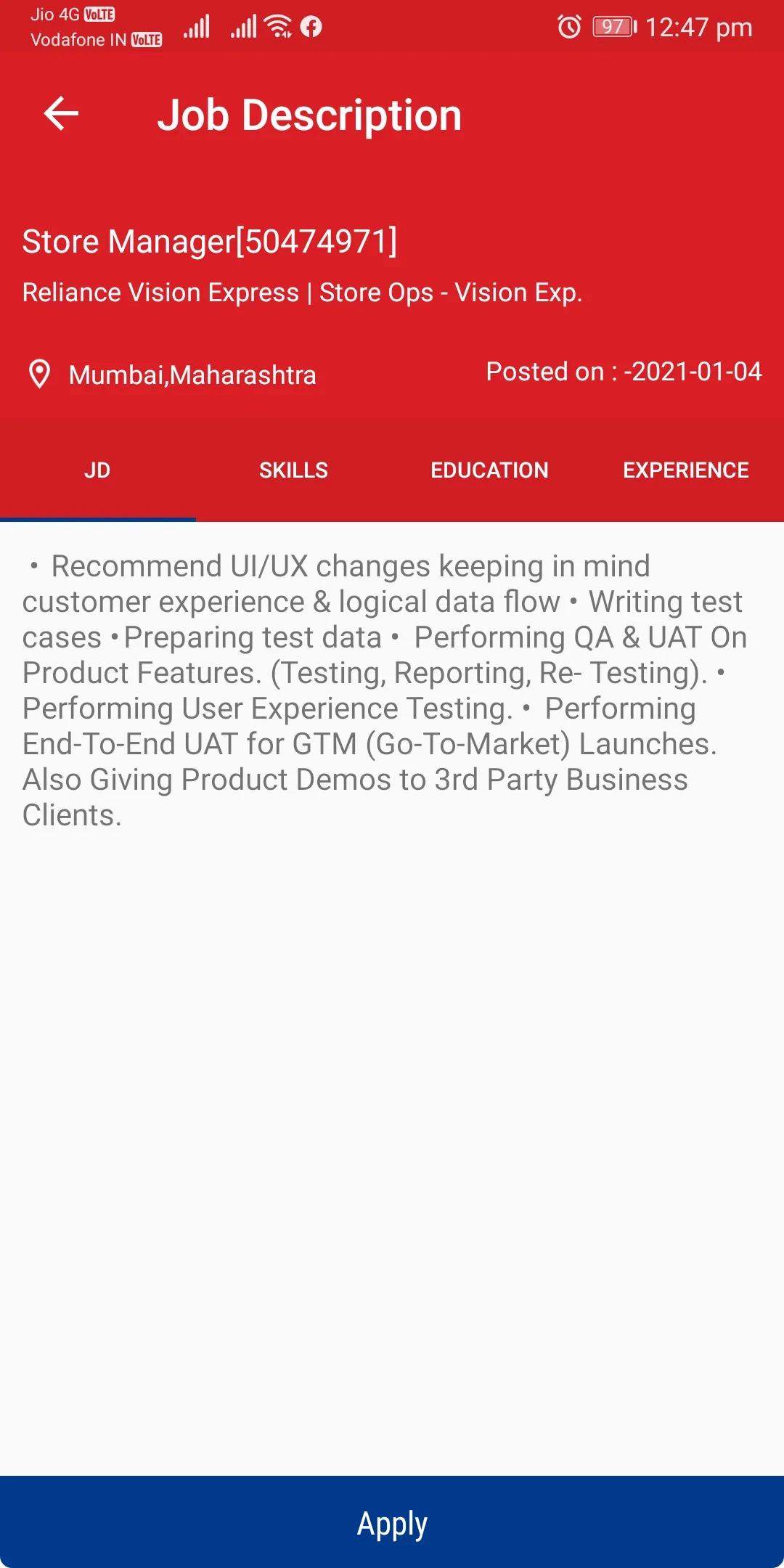Tap the alarm clock icon in status bar

pyautogui.click(x=571, y=26)
